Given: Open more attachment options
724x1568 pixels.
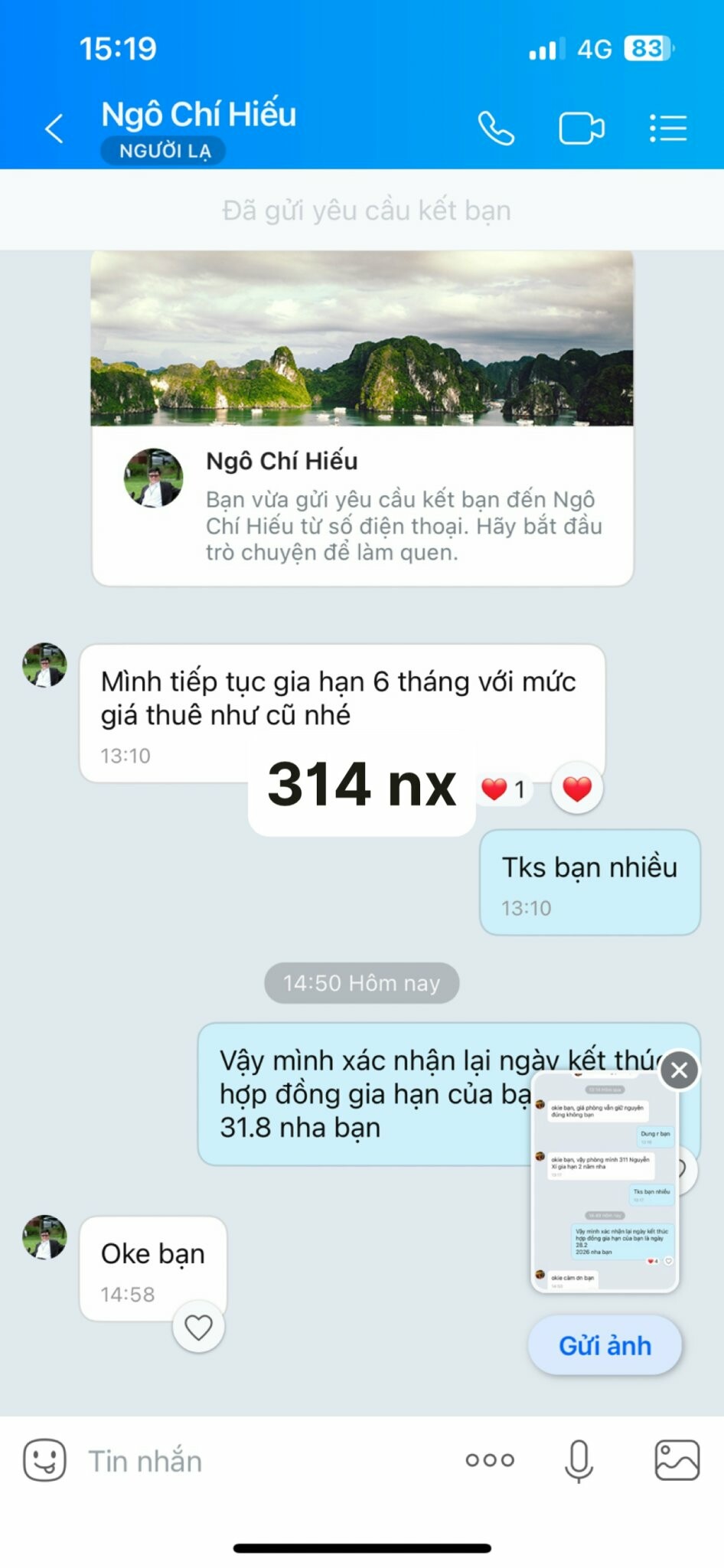Looking at the screenshot, I should 490,1460.
